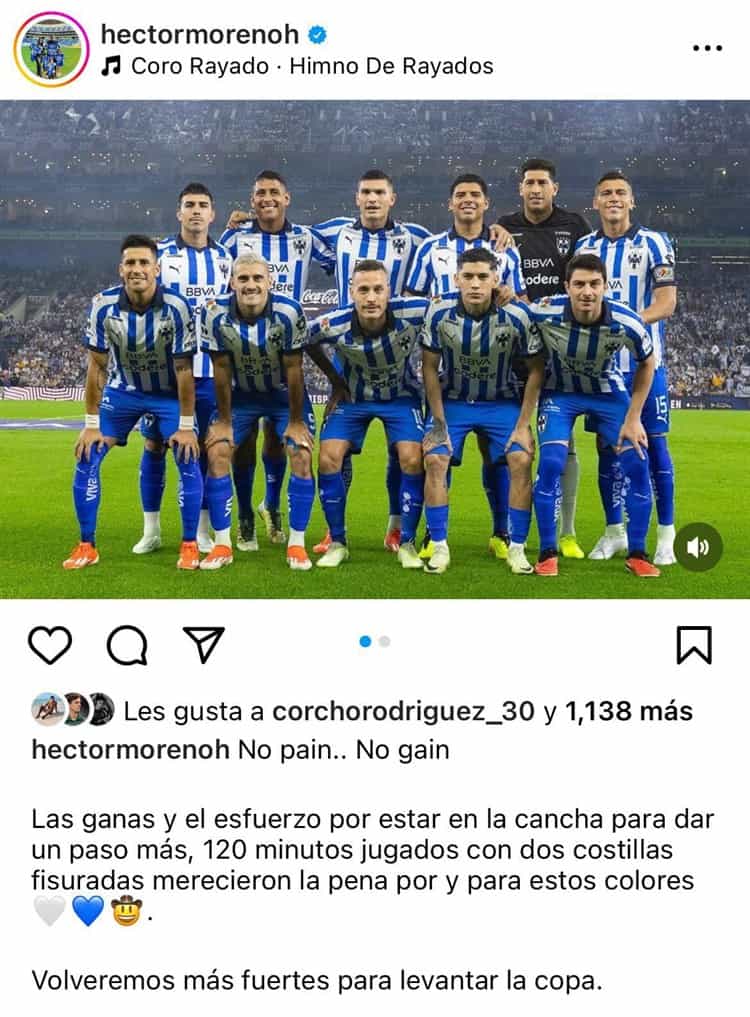View the list of 1,138 other likes

click(628, 712)
